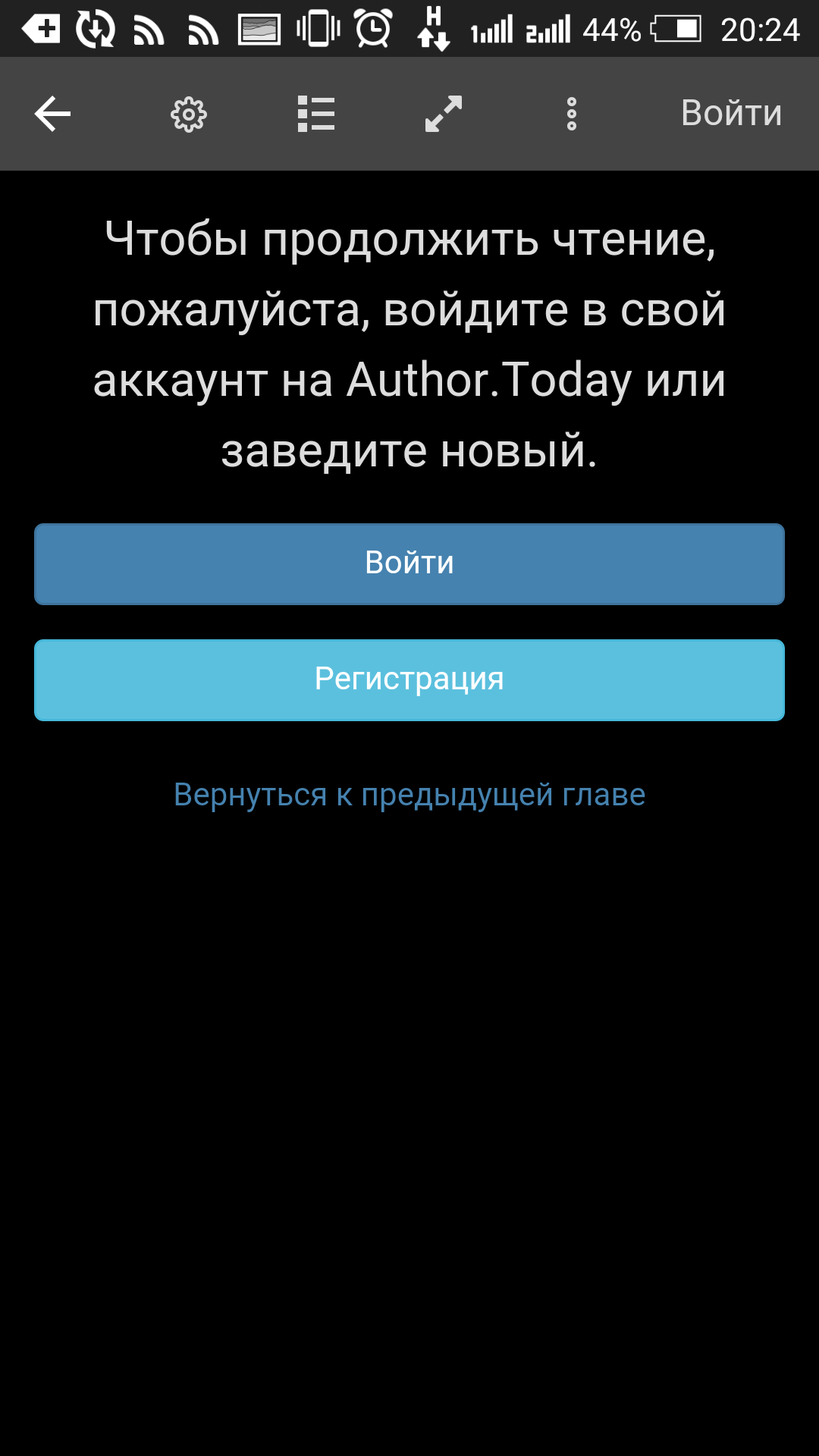Tap the dark blue Войти button
The height and width of the screenshot is (1456, 819).
click(x=409, y=564)
